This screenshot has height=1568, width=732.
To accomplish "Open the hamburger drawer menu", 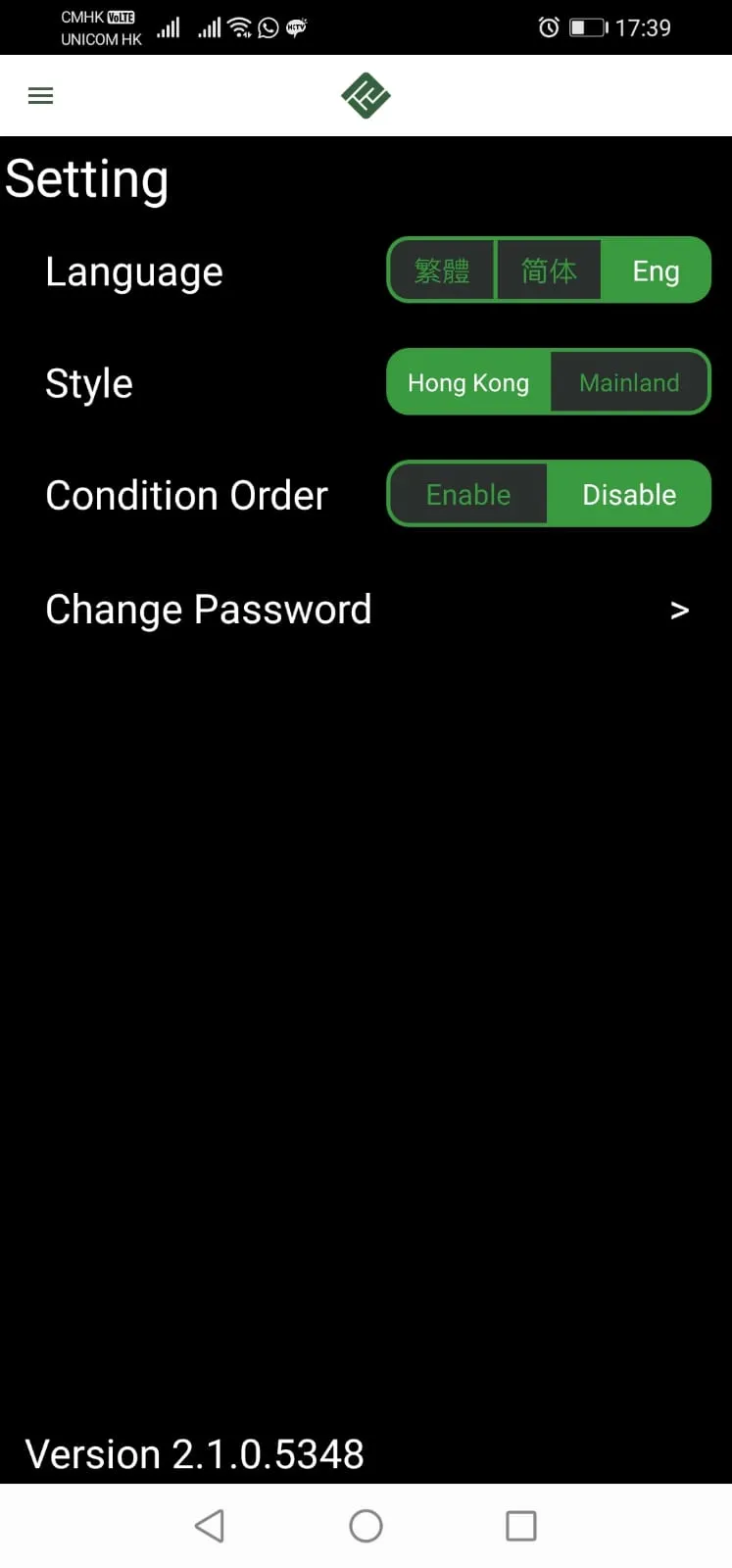I will click(40, 96).
